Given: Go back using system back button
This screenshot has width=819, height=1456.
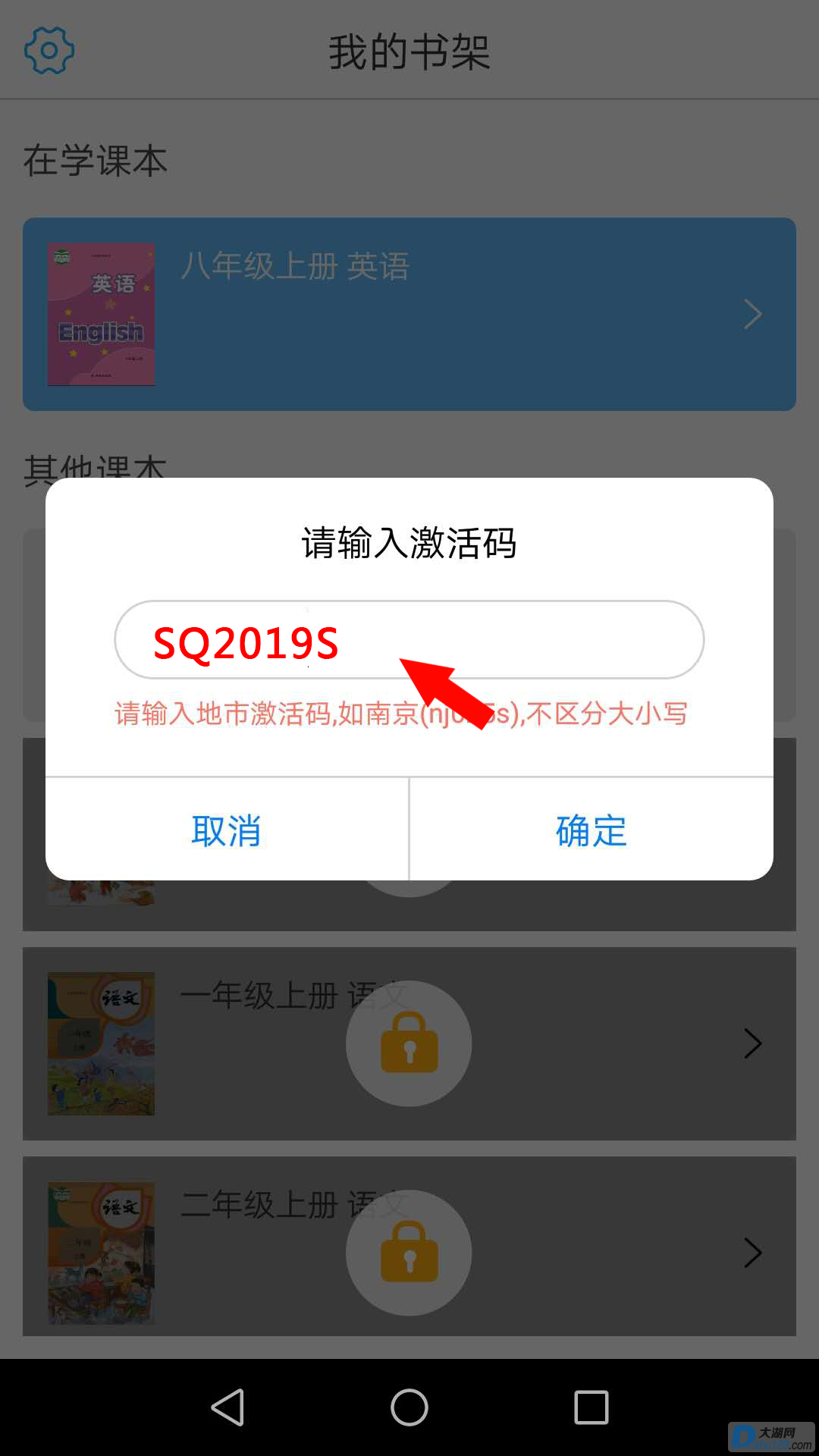Looking at the screenshot, I should 227,1407.
